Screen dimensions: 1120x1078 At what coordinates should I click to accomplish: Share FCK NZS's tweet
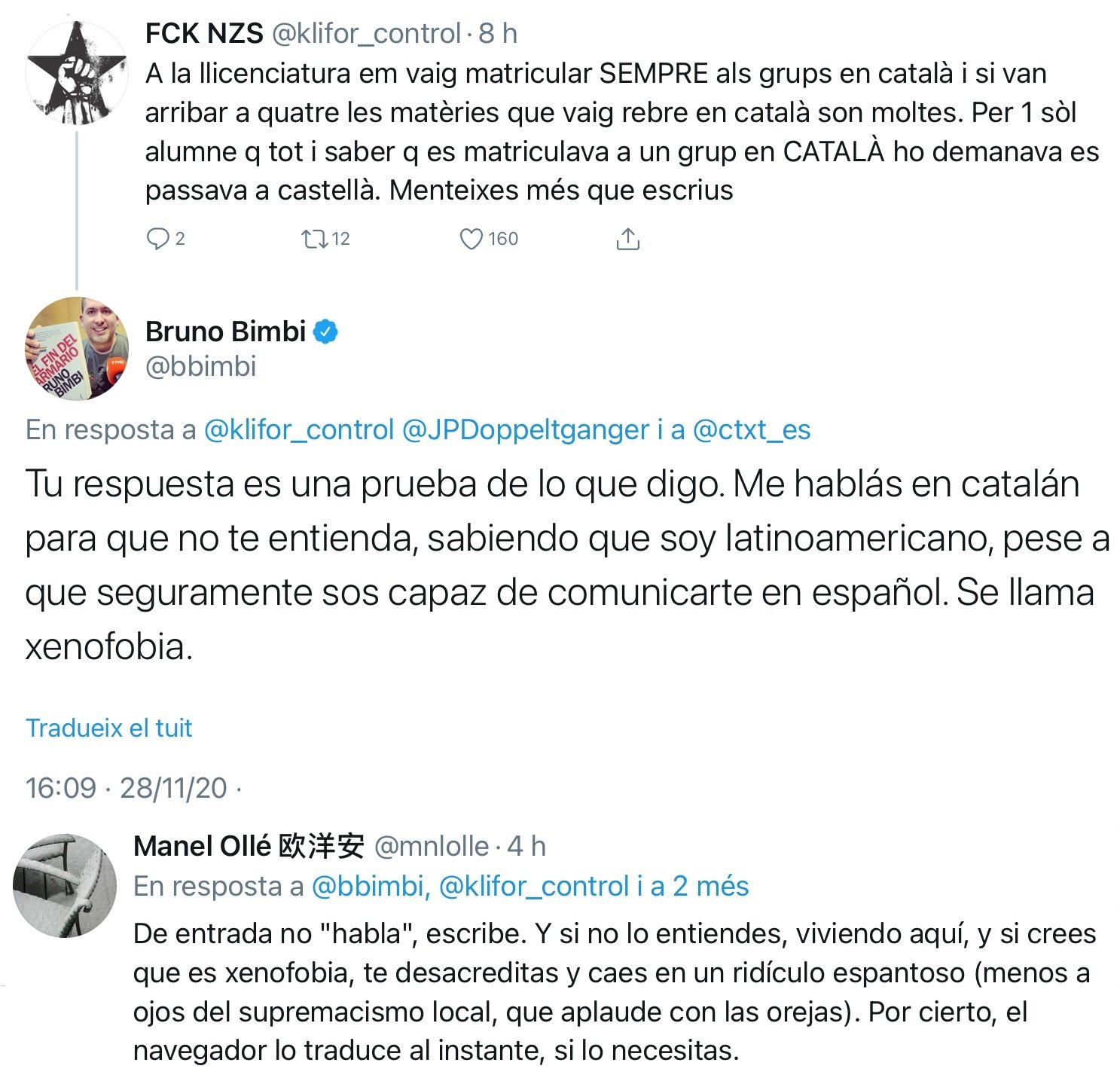pyautogui.click(x=627, y=239)
